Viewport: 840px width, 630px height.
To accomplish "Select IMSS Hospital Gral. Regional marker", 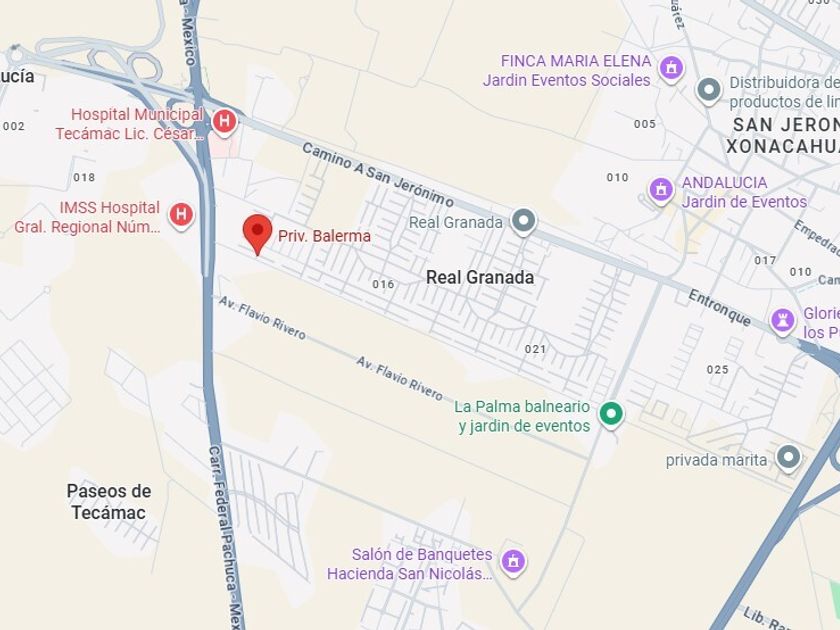I will coord(181,216).
